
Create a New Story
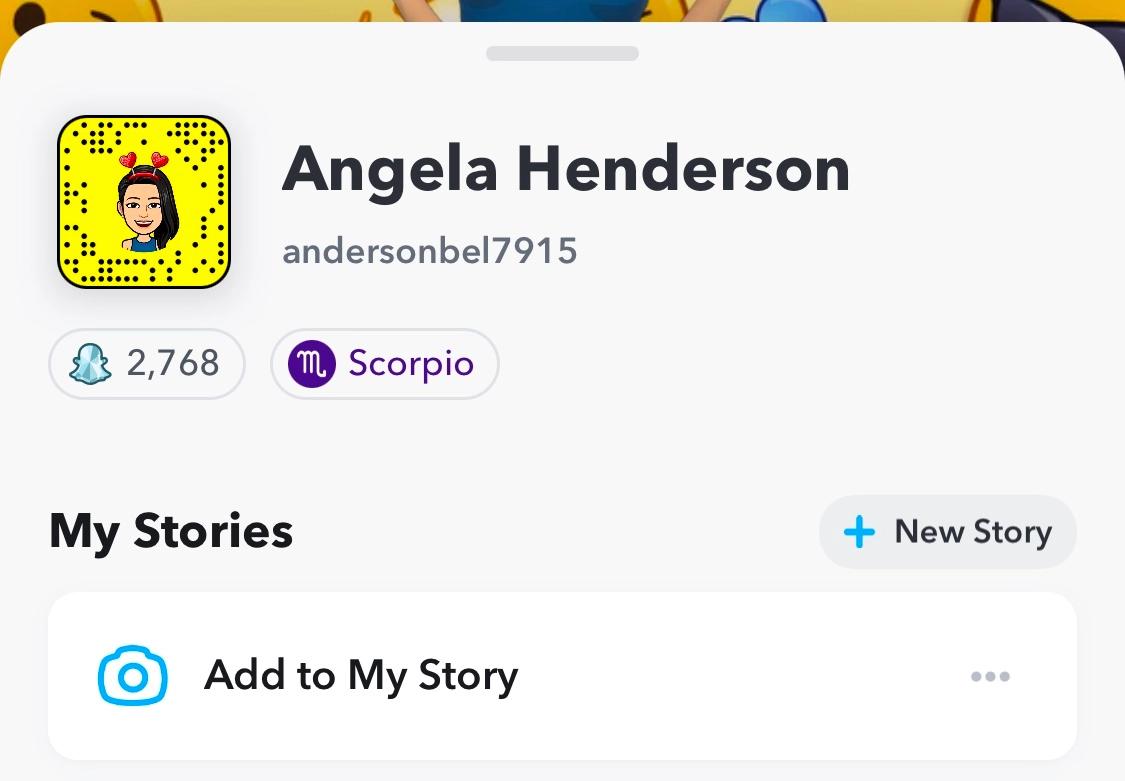[947, 532]
